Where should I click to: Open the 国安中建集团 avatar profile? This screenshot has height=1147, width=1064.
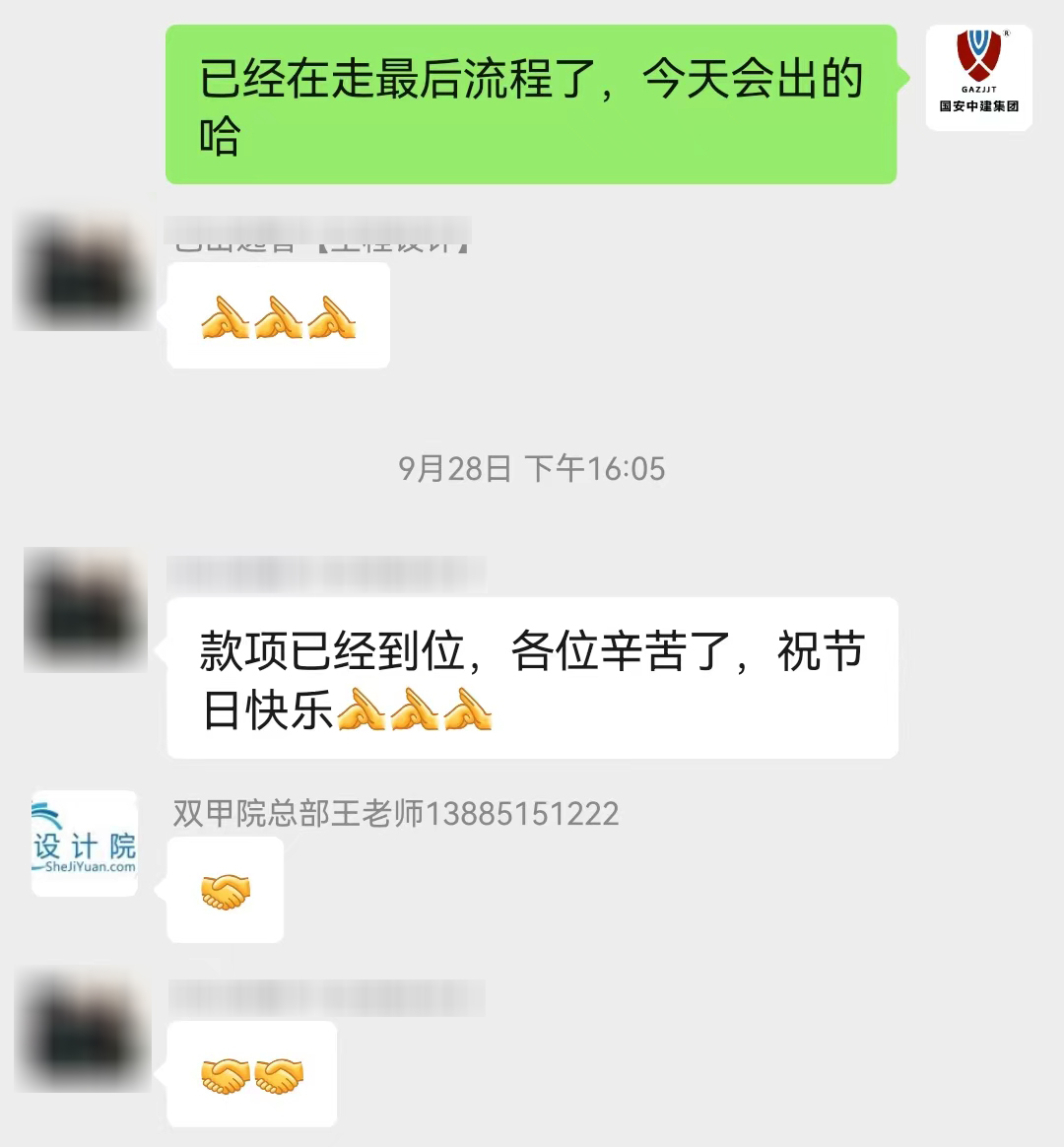pyautogui.click(x=978, y=78)
